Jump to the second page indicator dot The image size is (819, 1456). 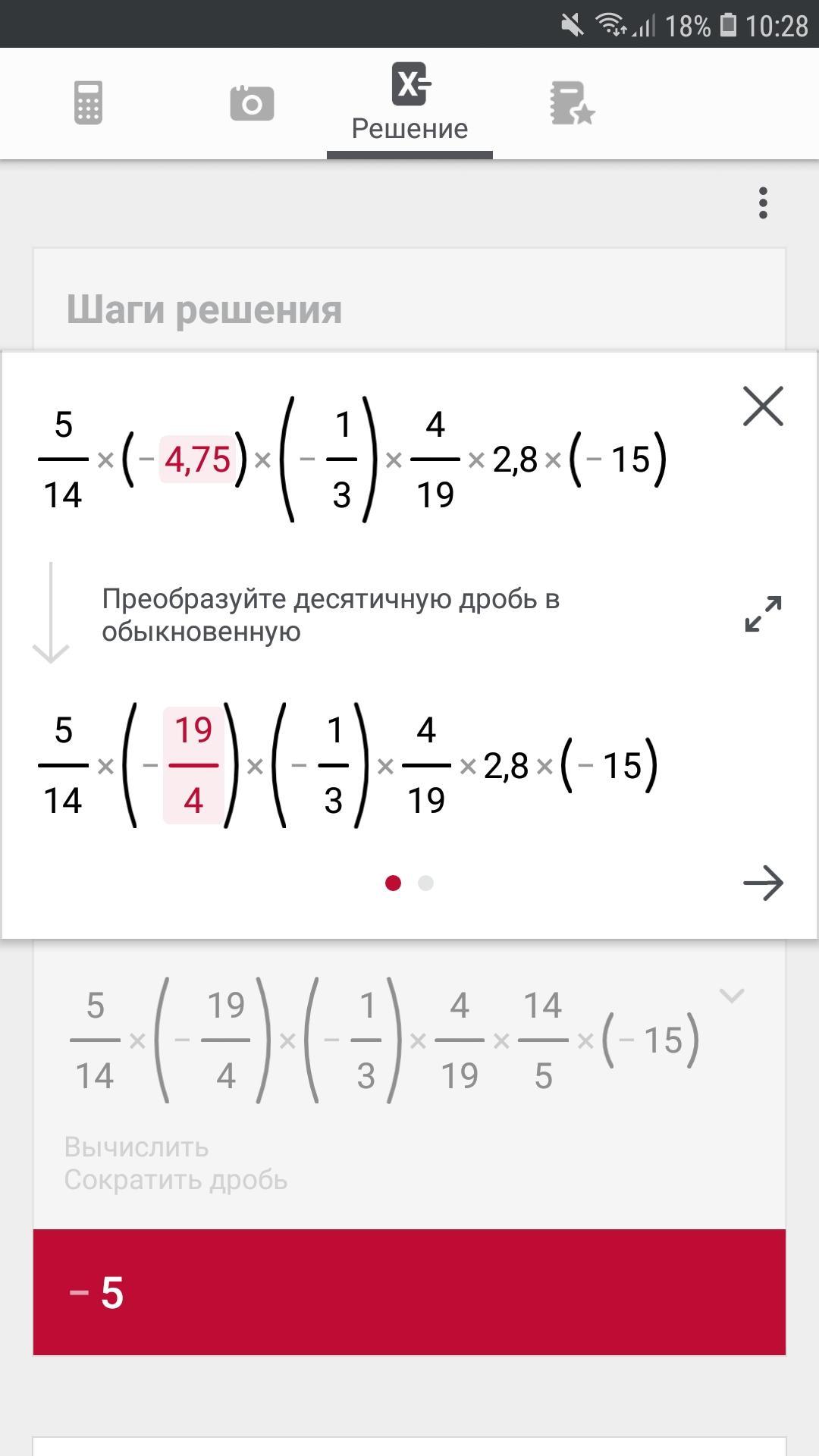click(426, 883)
